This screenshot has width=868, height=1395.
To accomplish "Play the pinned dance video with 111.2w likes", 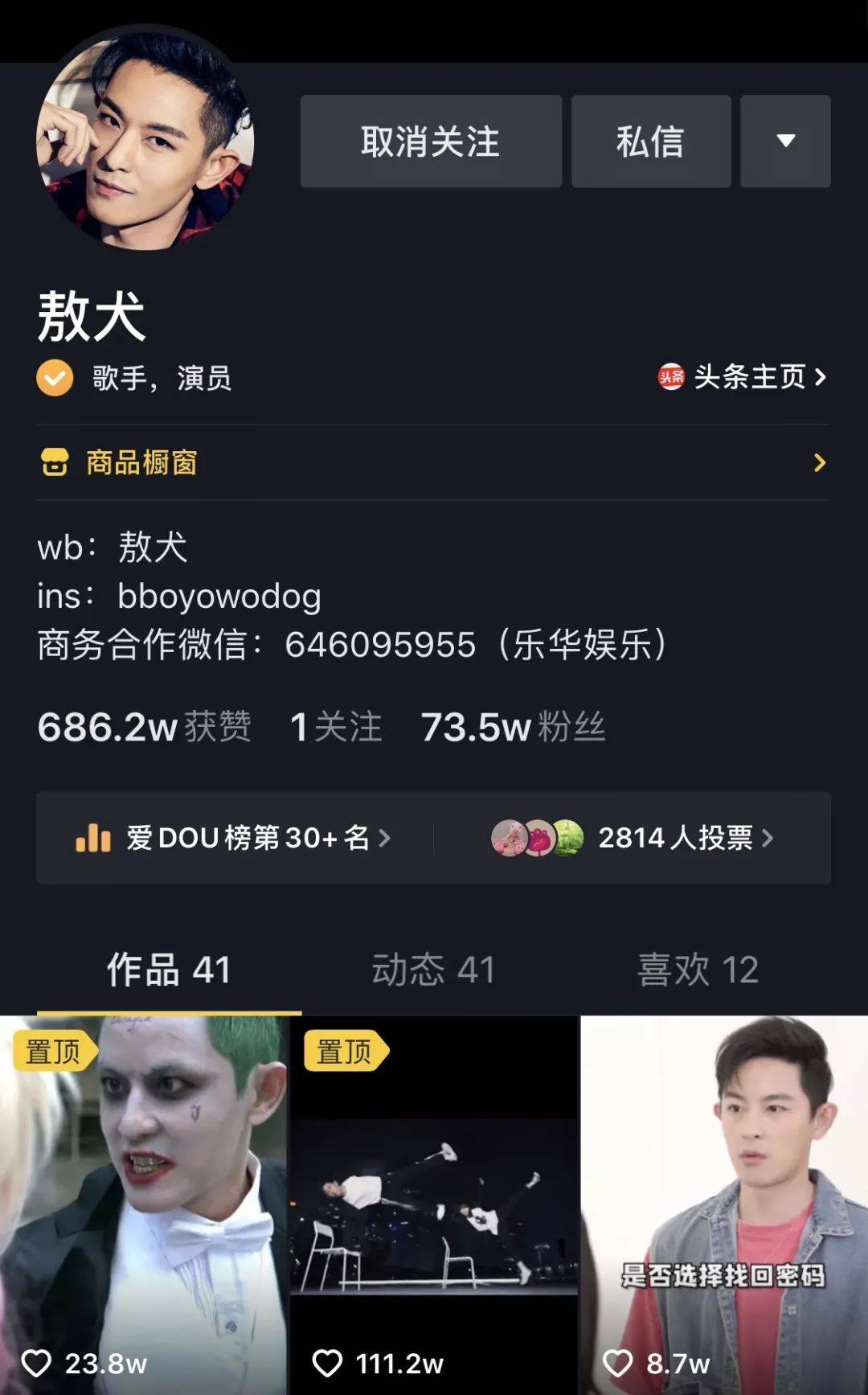I will [434, 1204].
